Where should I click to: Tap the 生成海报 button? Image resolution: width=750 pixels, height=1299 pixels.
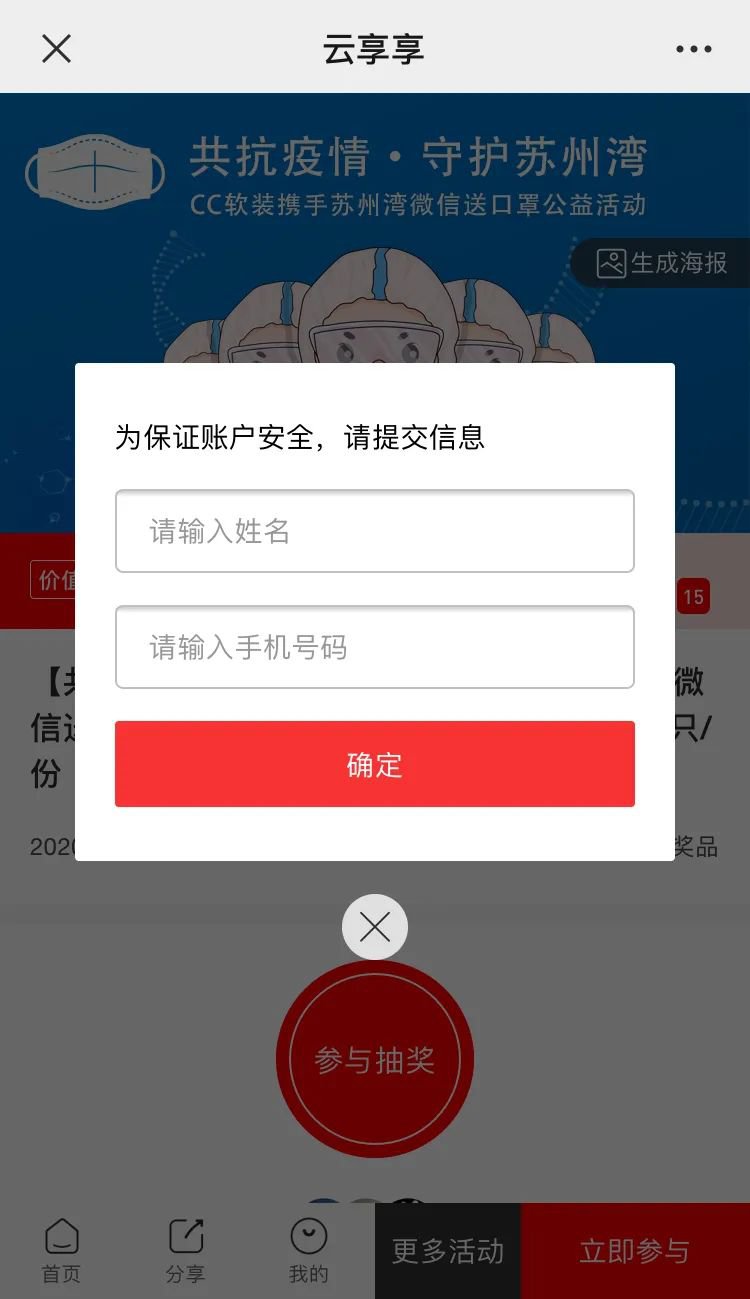click(x=663, y=263)
